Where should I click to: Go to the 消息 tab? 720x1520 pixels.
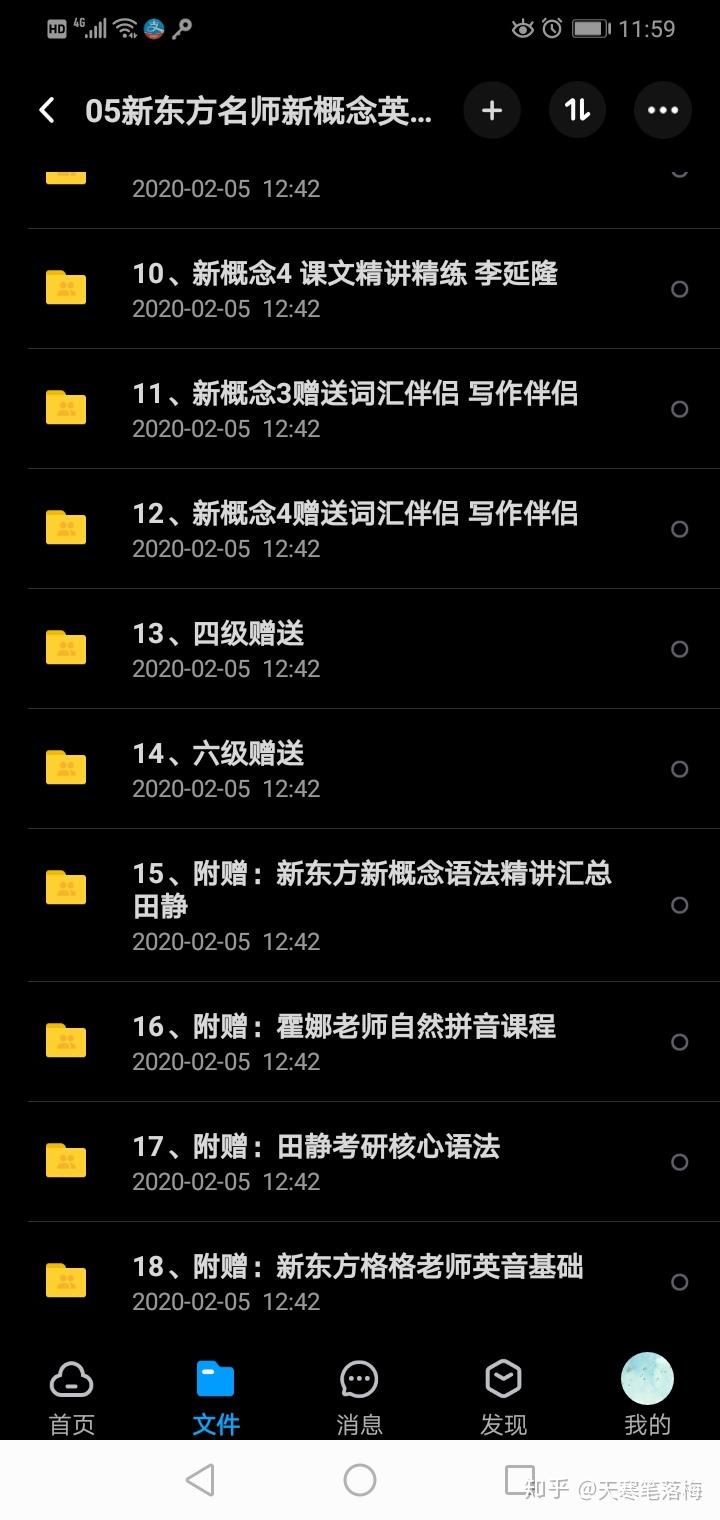(360, 1397)
